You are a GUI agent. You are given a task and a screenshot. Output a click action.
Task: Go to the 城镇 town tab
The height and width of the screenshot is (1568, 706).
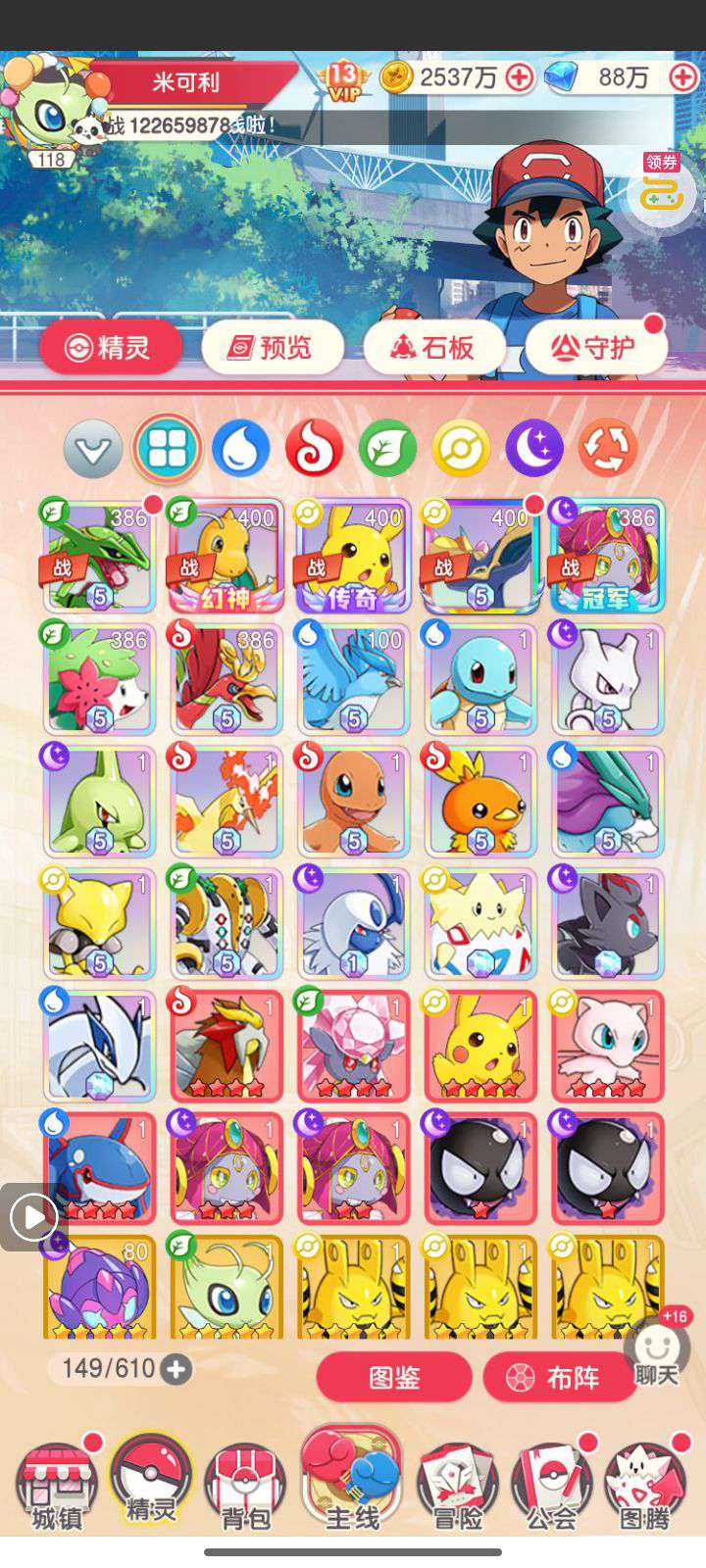pos(56,1487)
